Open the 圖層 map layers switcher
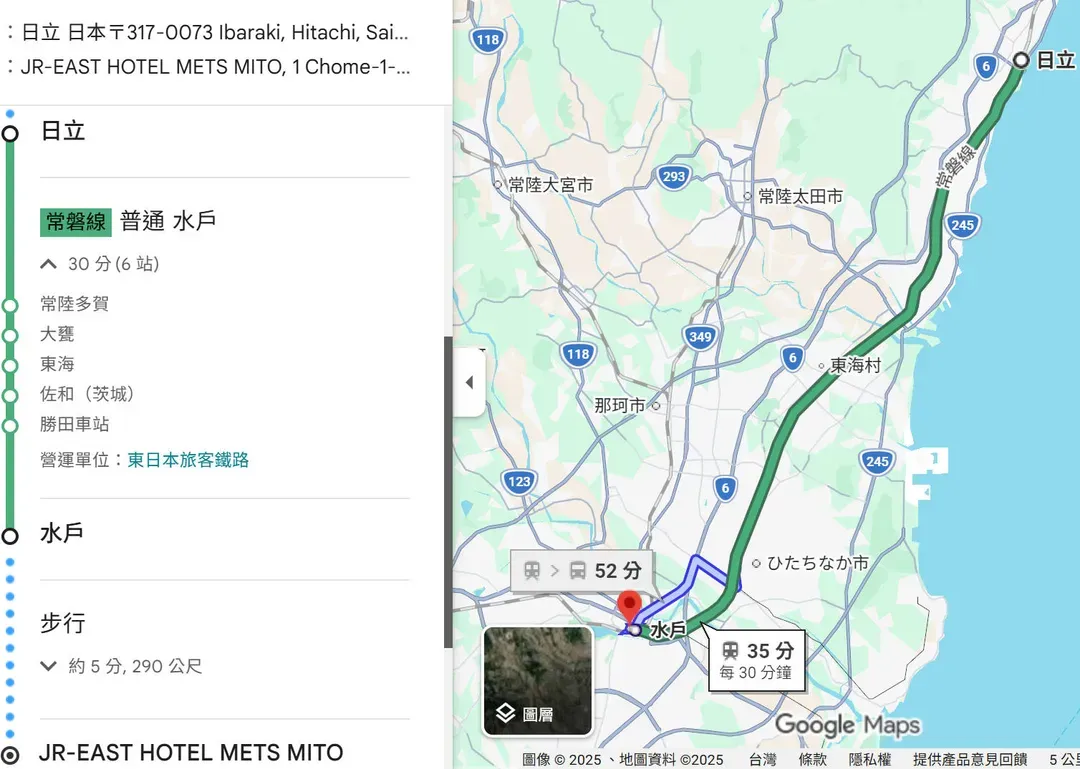This screenshot has width=1080, height=769. click(538, 680)
